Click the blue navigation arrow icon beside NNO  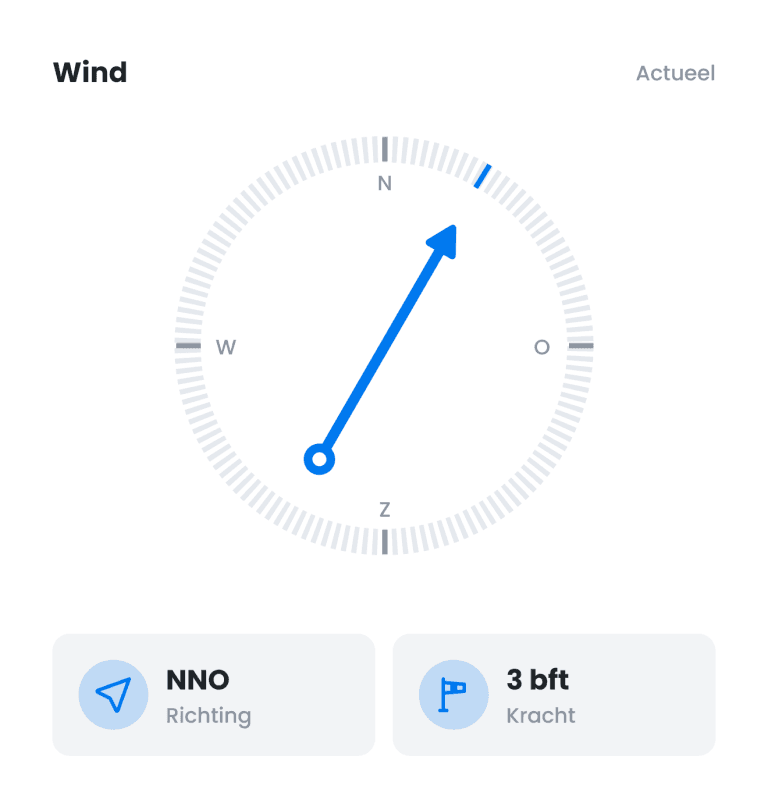click(x=113, y=694)
